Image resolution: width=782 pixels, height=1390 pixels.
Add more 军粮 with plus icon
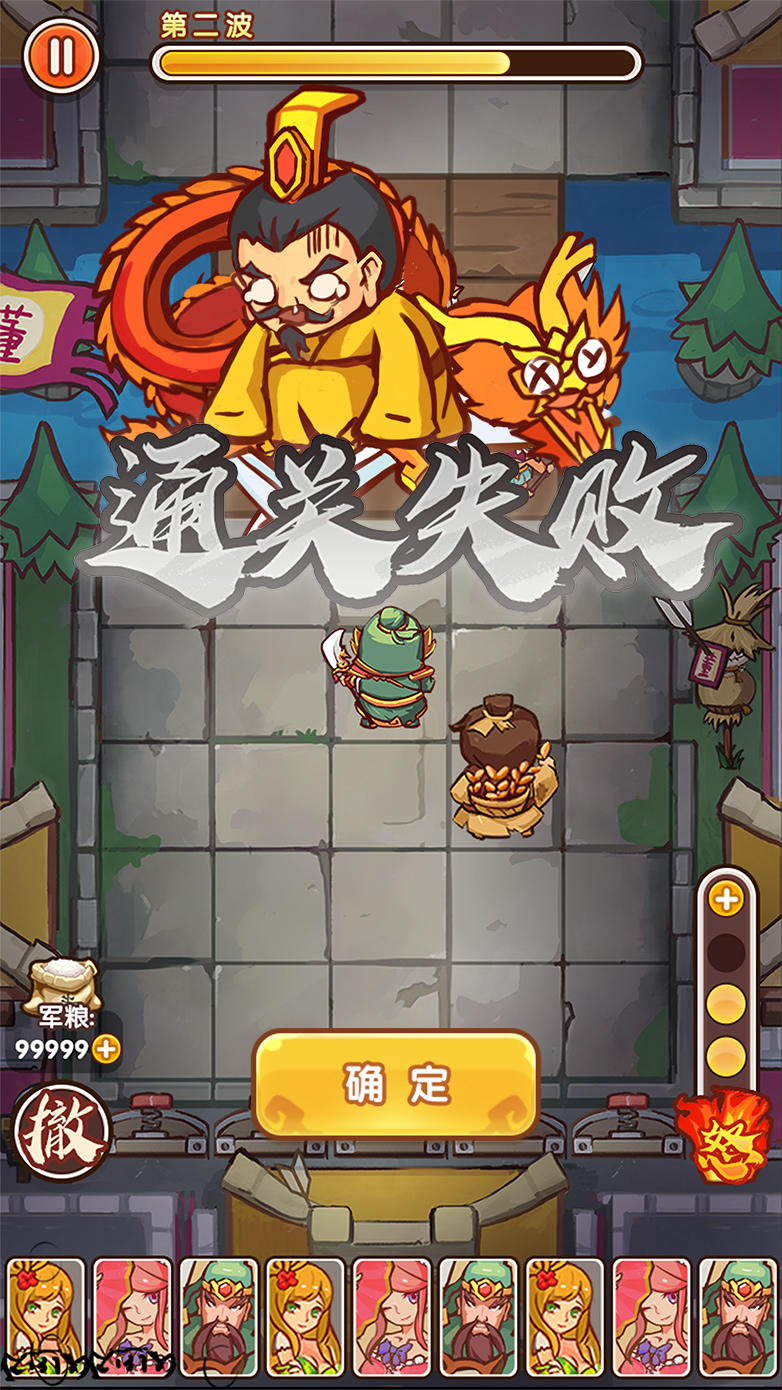tap(105, 1049)
